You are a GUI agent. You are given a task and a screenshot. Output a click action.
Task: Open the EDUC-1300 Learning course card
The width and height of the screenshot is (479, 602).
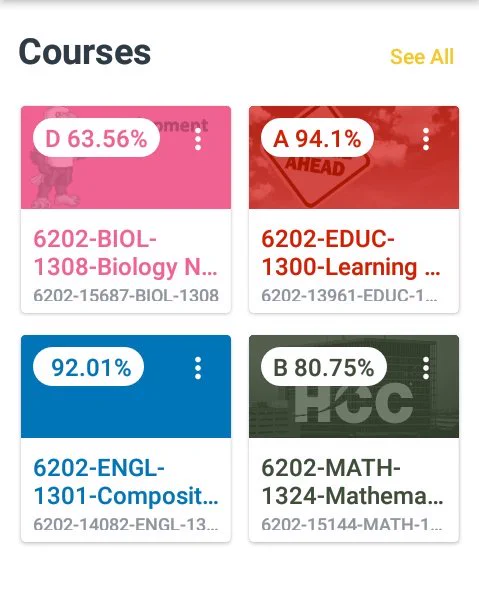pos(354,210)
